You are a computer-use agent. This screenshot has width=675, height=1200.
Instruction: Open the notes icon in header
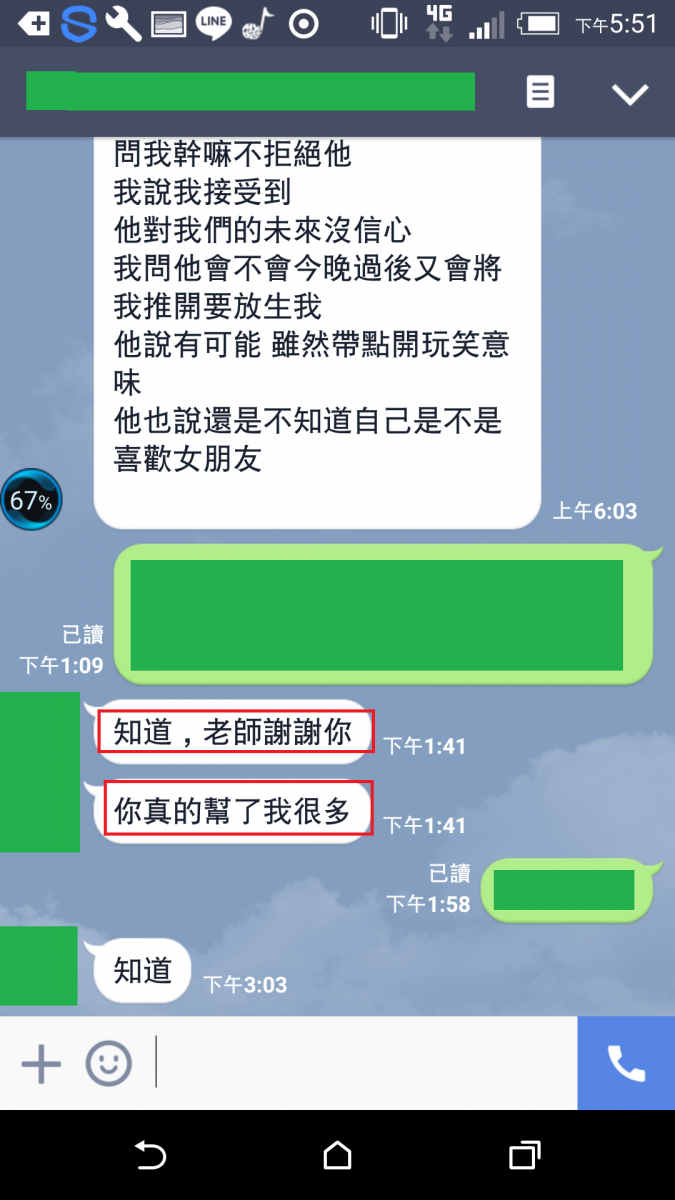[540, 93]
